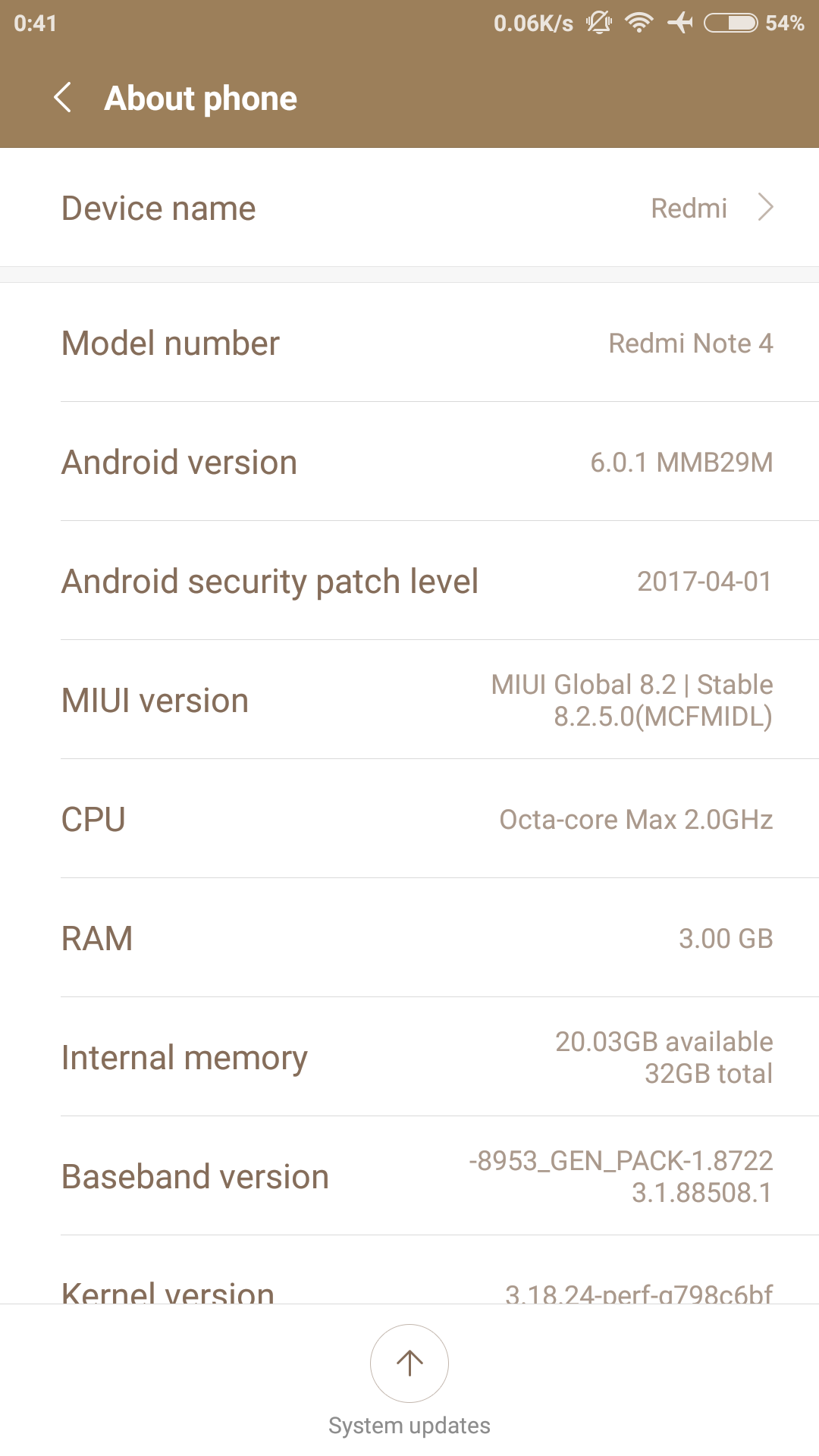Go back from About phone

tap(63, 98)
